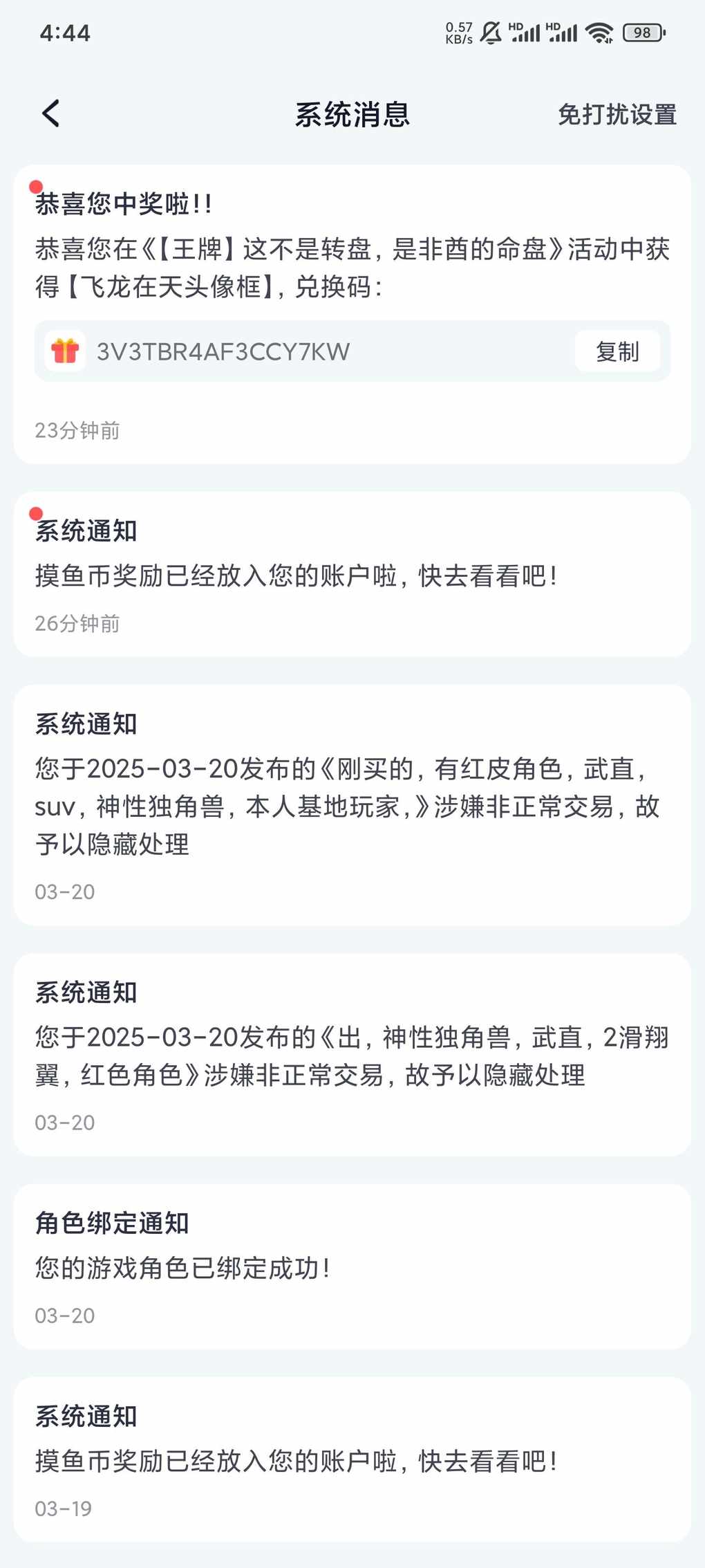Open the 角色绑定通知 message
The height and width of the screenshot is (1568, 705).
coord(352,1266)
